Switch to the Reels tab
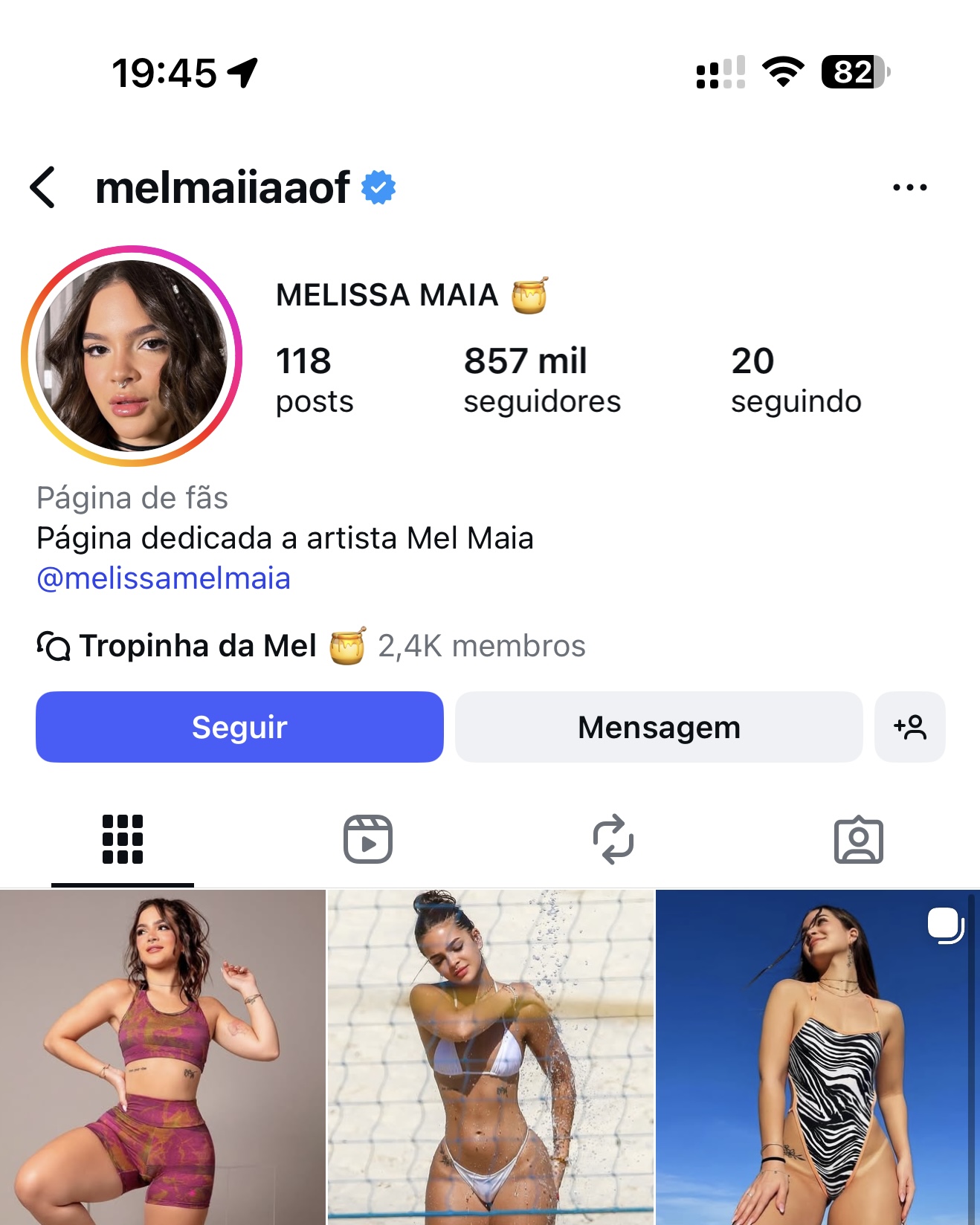The image size is (980, 1225). pyautogui.click(x=367, y=839)
